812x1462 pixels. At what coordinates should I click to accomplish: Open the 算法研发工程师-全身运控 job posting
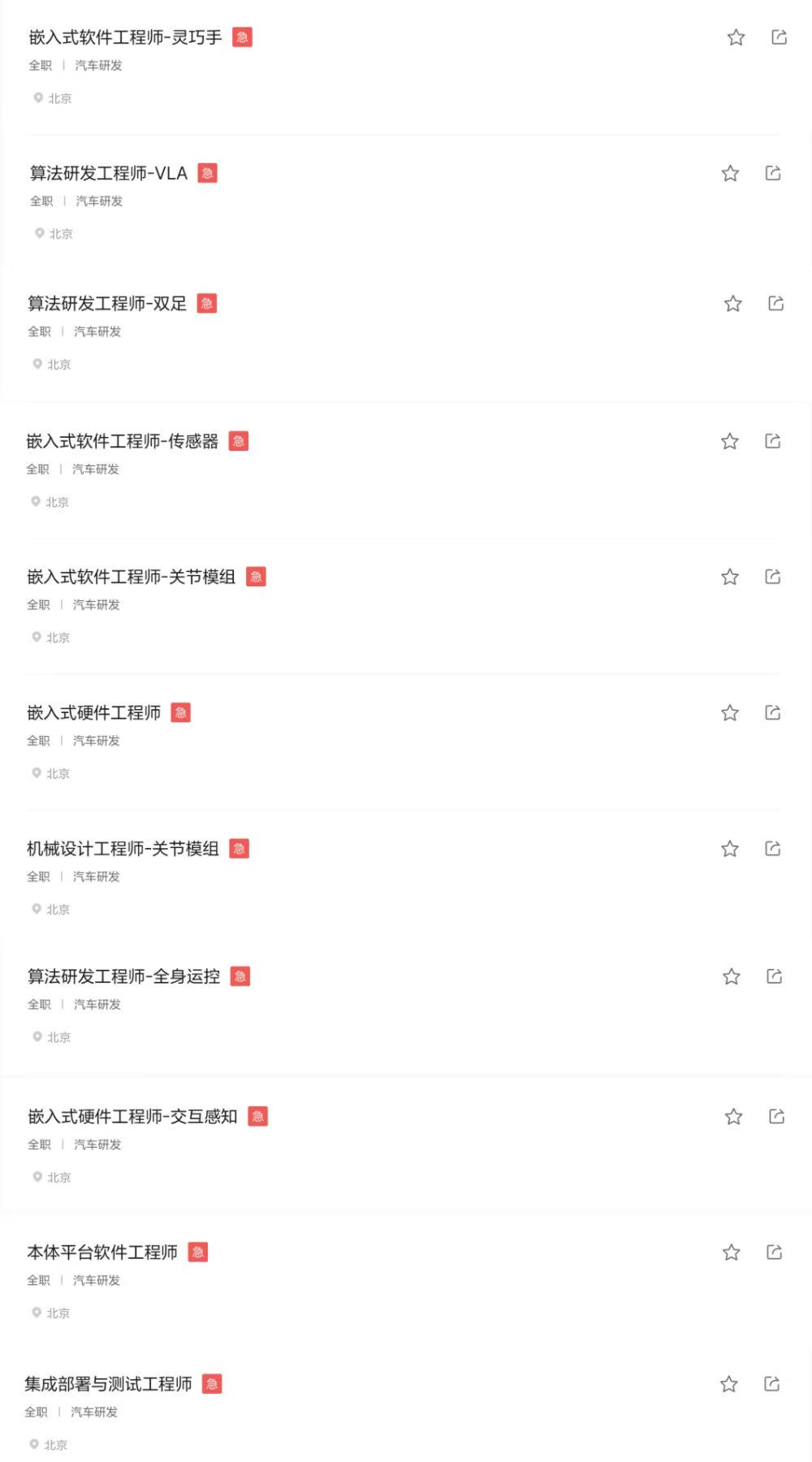click(x=123, y=976)
